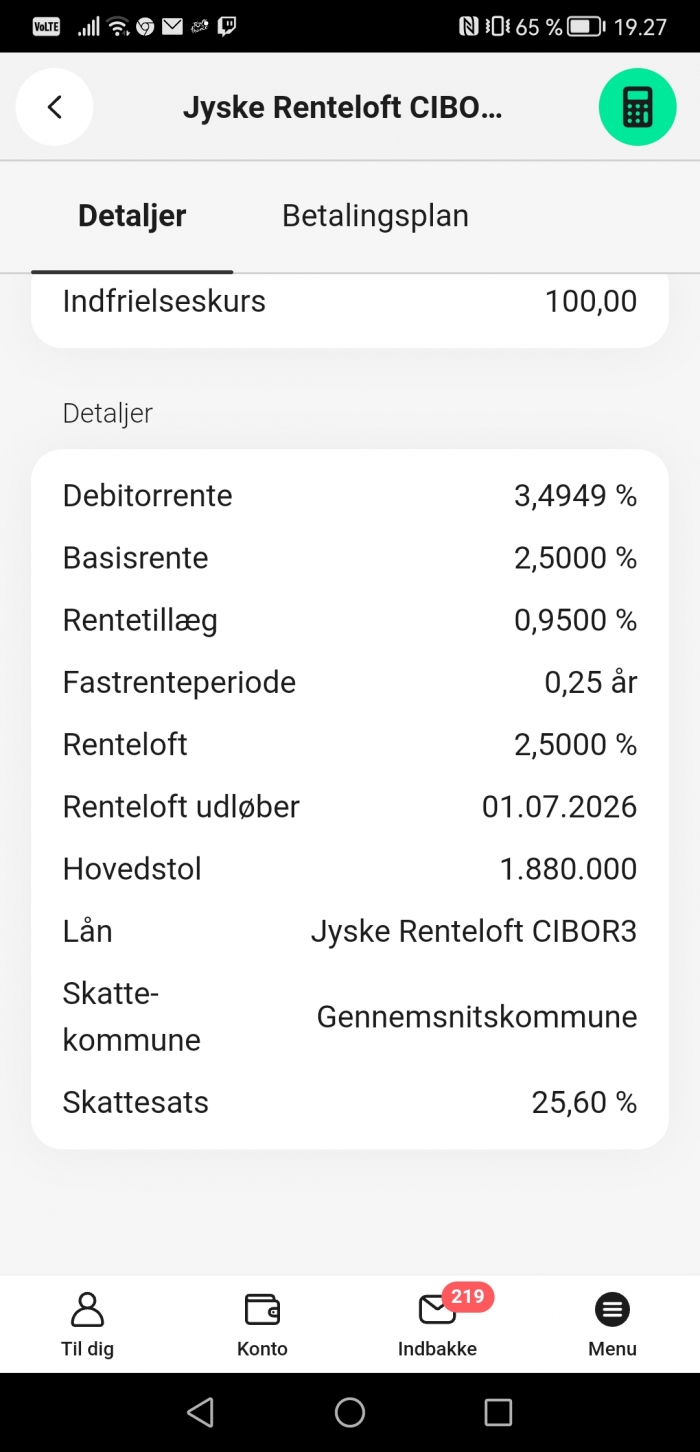Screen dimensions: 700x1452
Task: Open the Menu in bottom bar
Action: point(612,1324)
